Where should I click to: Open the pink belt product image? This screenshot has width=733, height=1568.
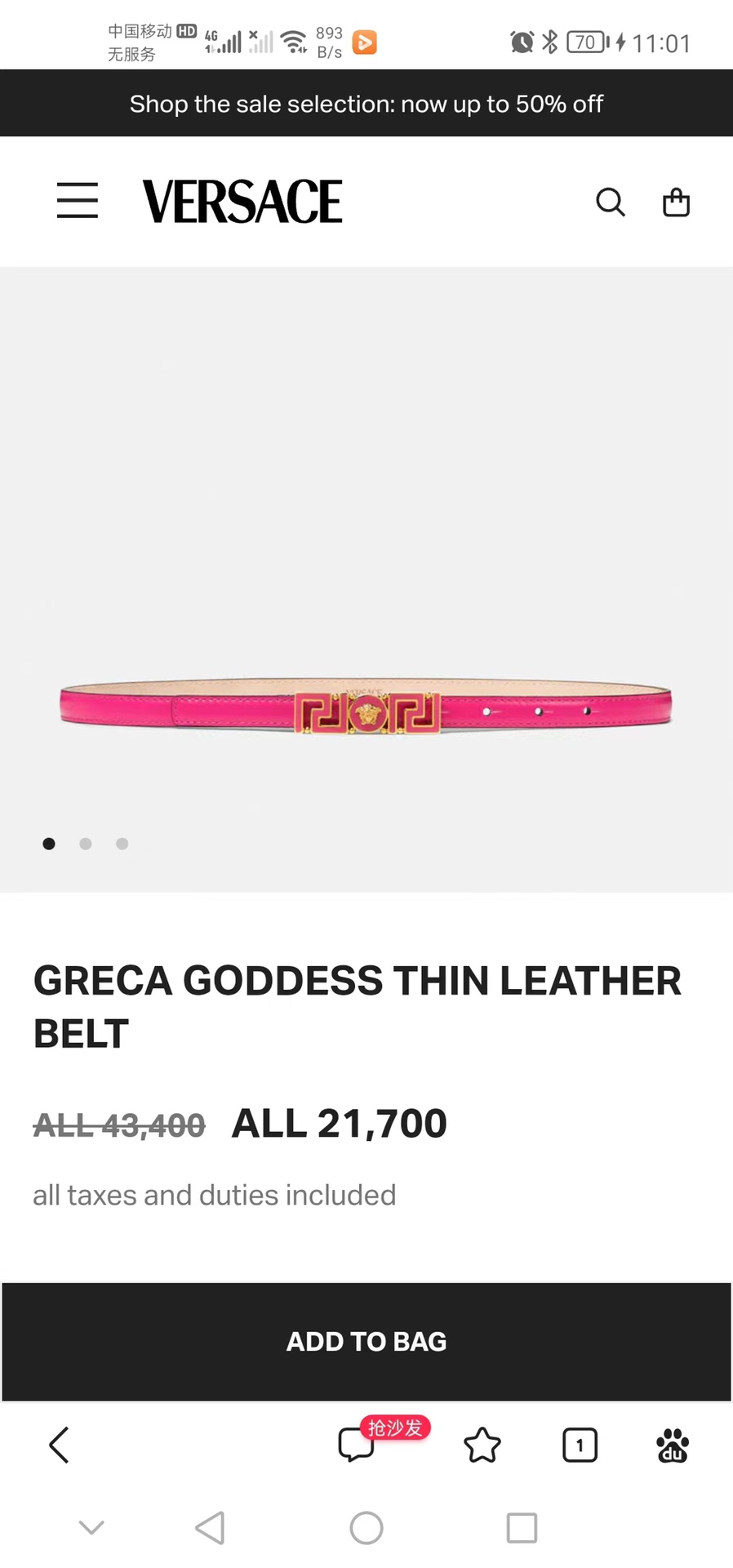(366, 707)
